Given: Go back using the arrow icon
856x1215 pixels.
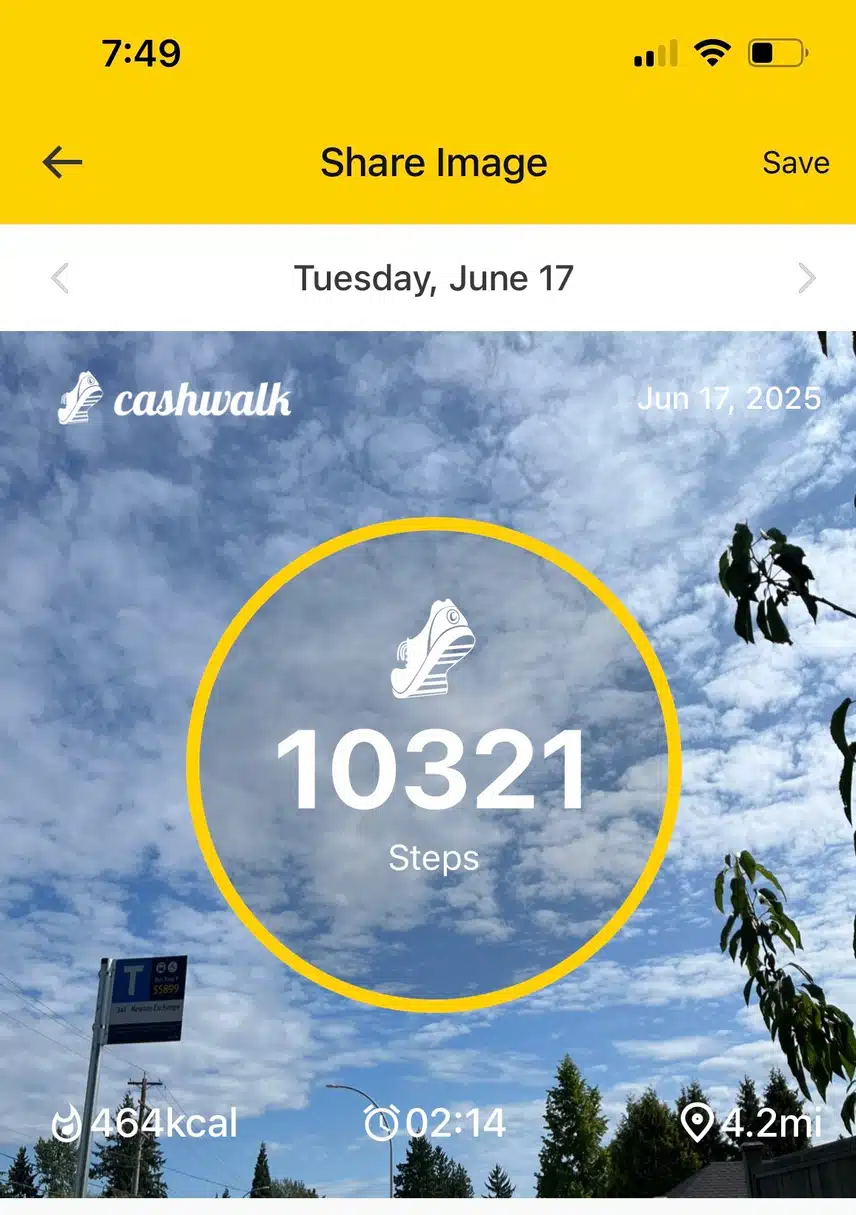Looking at the screenshot, I should point(62,163).
